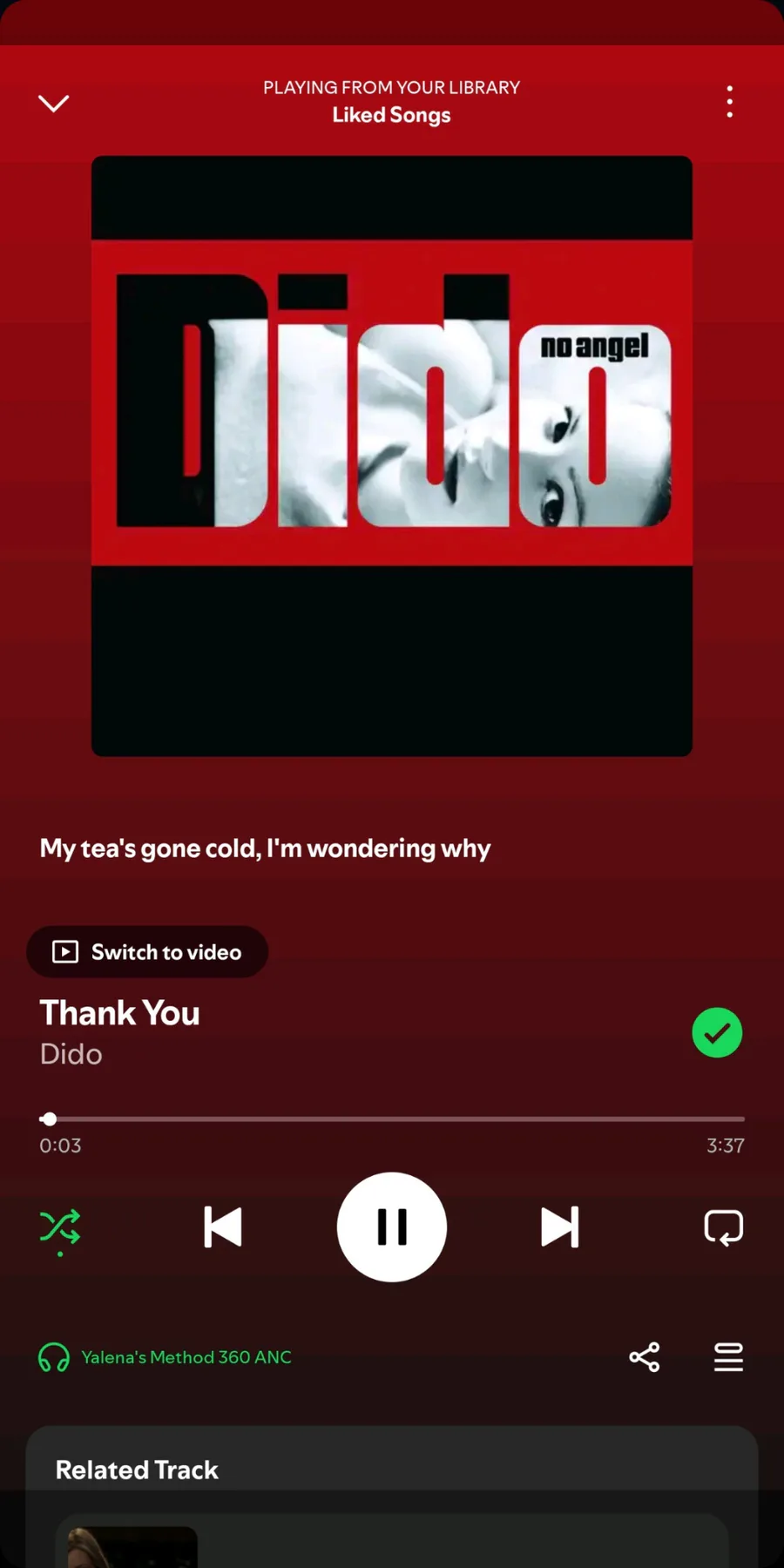The image size is (784, 1568).
Task: Toggle shuffle mode
Action: click(x=59, y=1227)
